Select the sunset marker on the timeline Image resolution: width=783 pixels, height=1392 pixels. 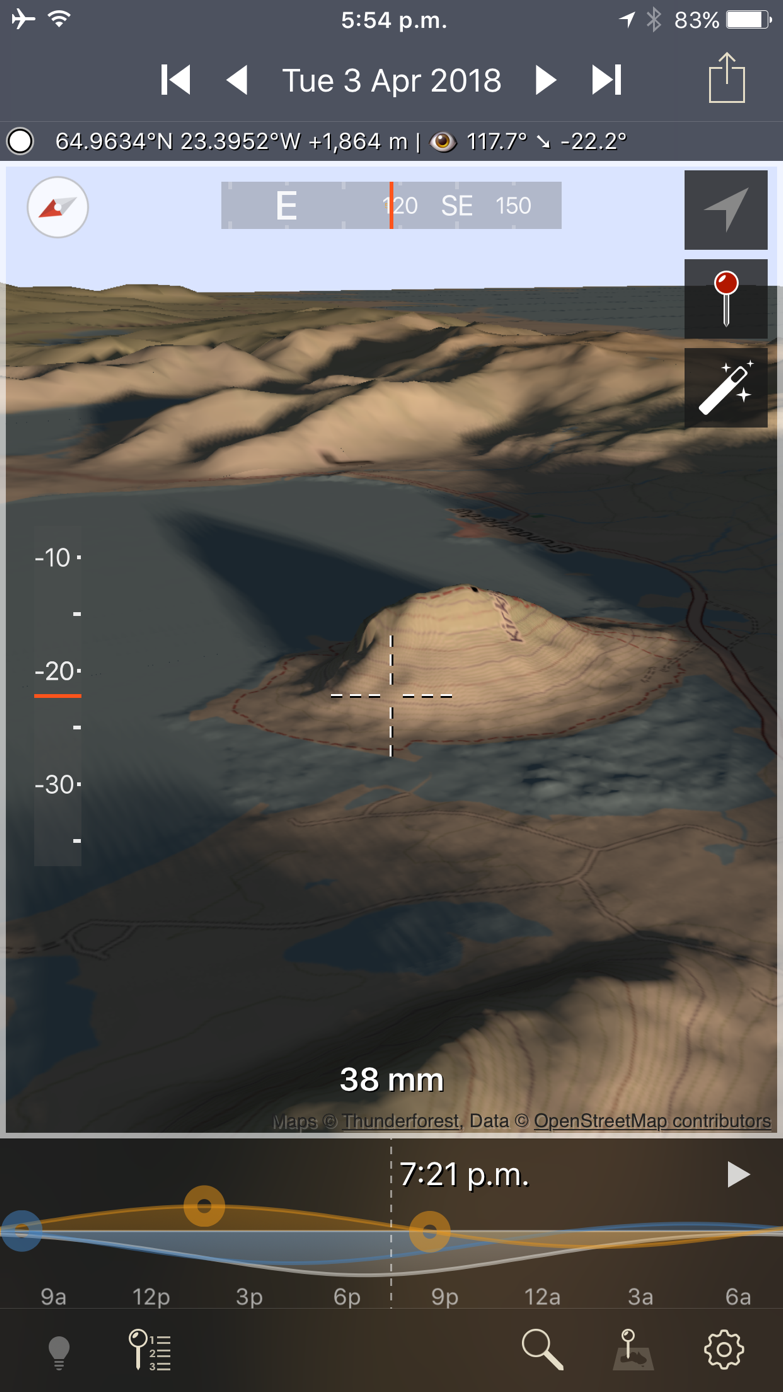(x=430, y=1232)
